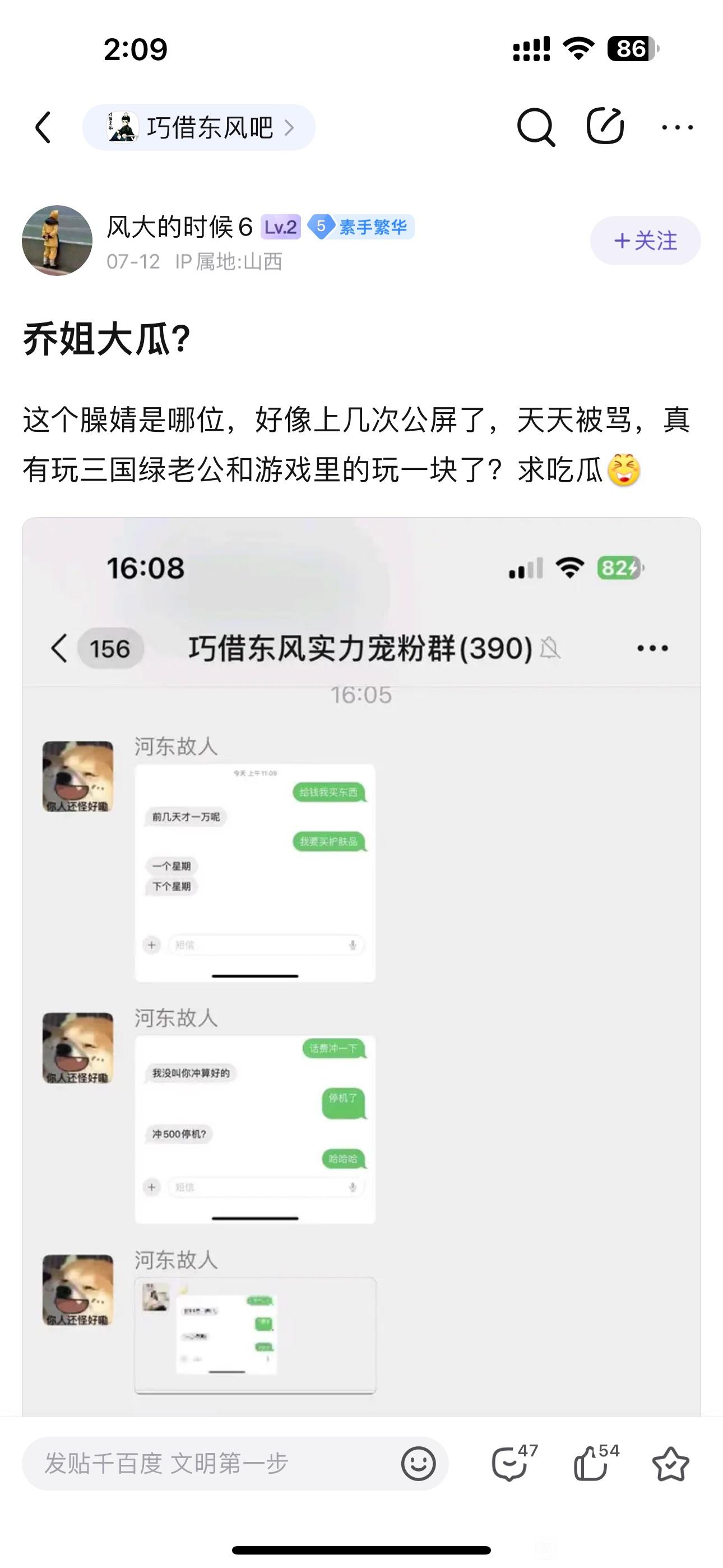Tap the compose post icon
Viewport: 723px width, 1568px height.
[x=605, y=126]
